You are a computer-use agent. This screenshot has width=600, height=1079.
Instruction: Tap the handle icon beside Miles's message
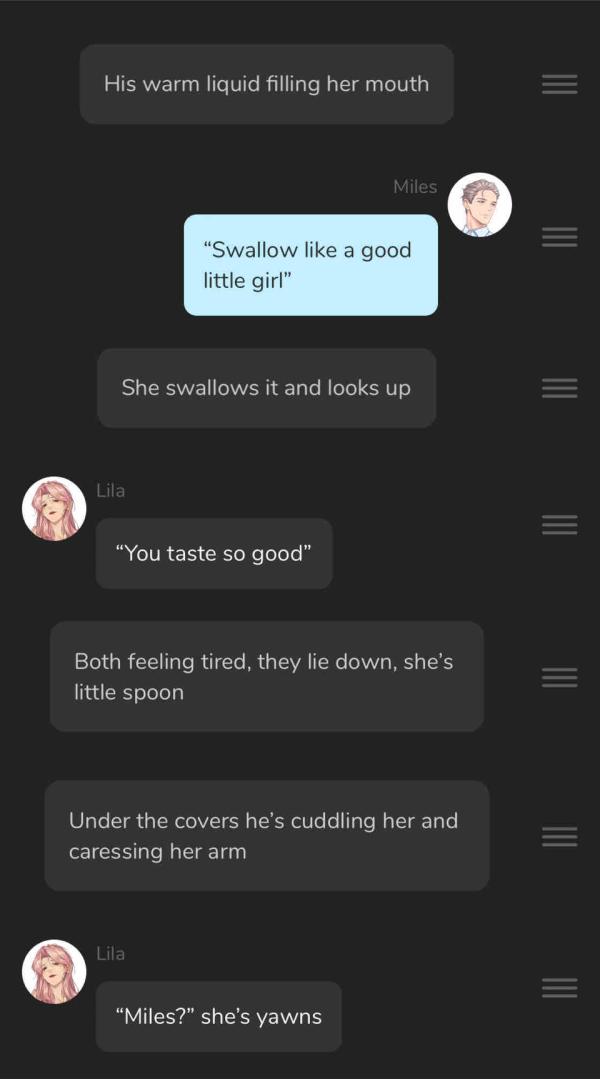click(x=559, y=237)
